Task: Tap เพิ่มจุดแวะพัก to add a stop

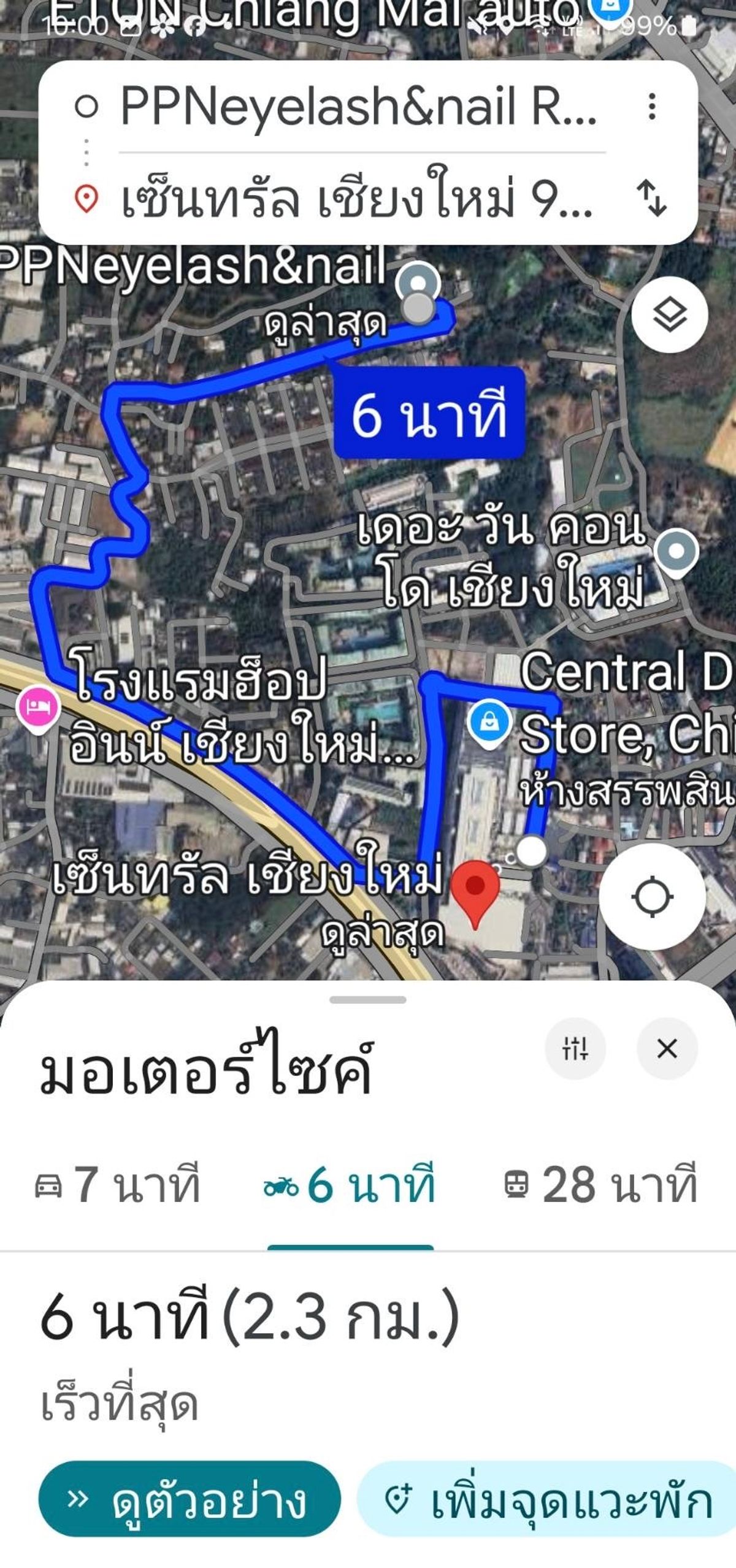Action: coord(547,1499)
